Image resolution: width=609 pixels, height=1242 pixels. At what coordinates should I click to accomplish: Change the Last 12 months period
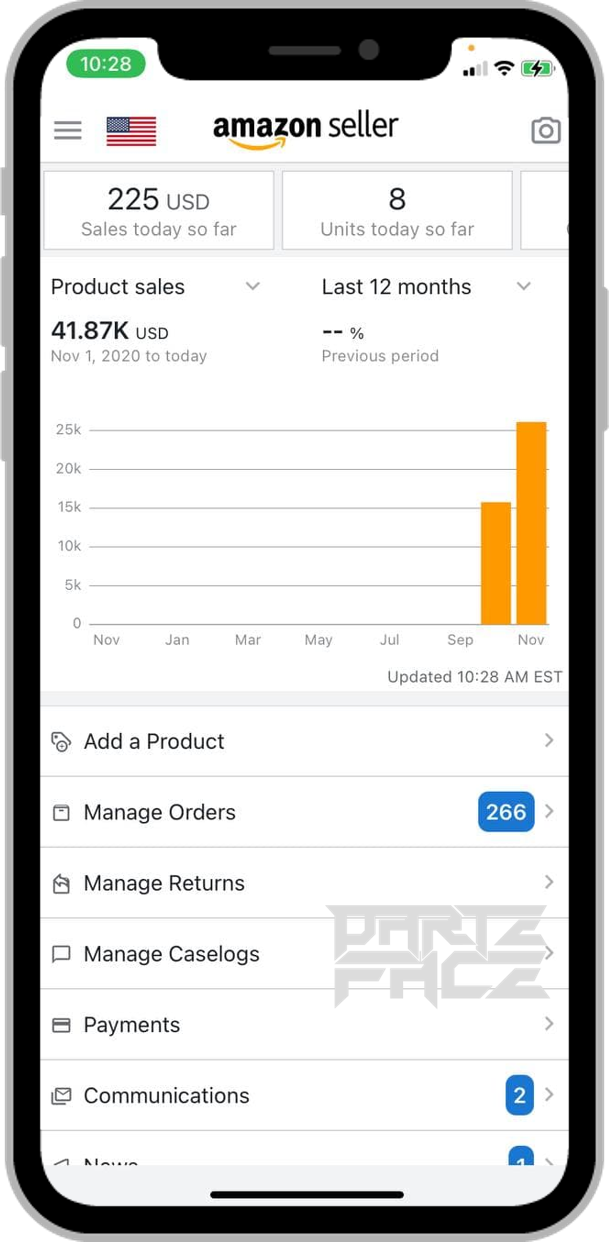[427, 287]
